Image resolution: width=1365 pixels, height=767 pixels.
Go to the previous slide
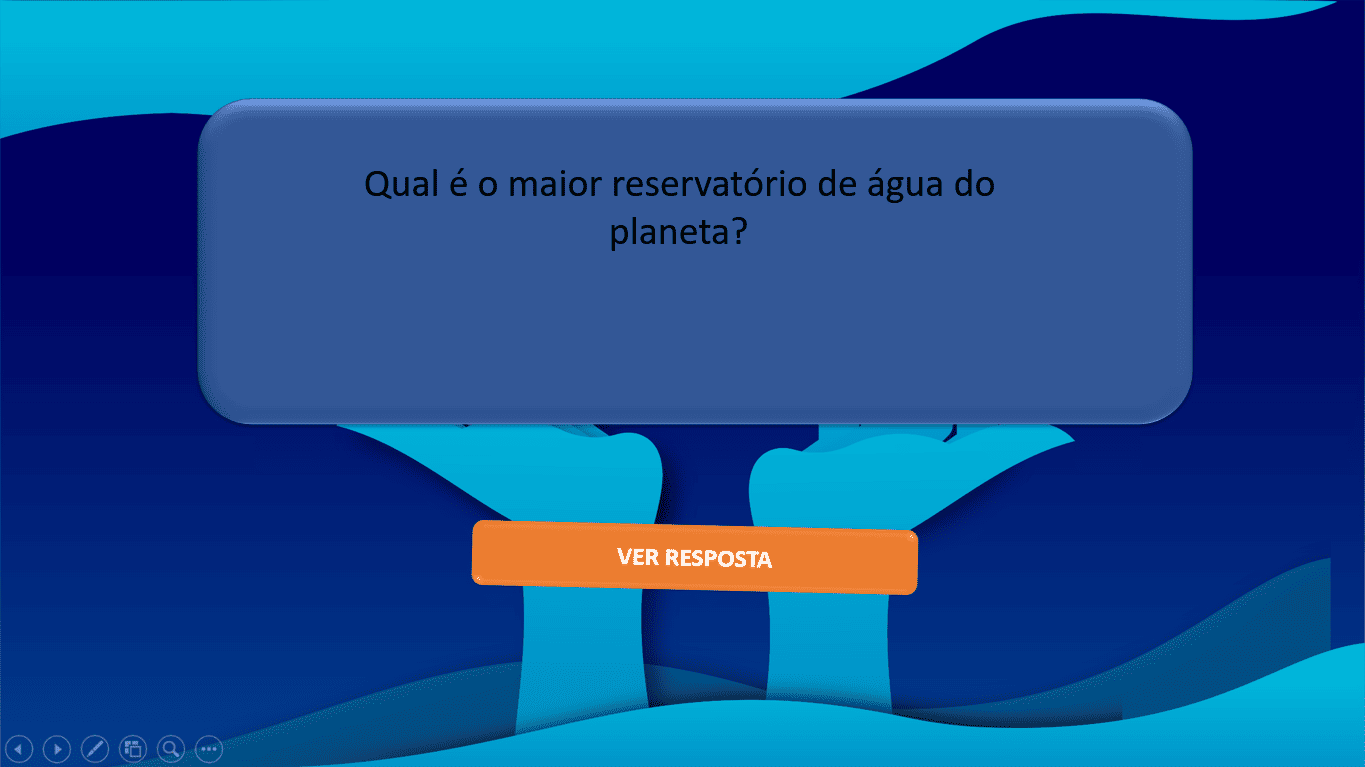click(x=19, y=748)
